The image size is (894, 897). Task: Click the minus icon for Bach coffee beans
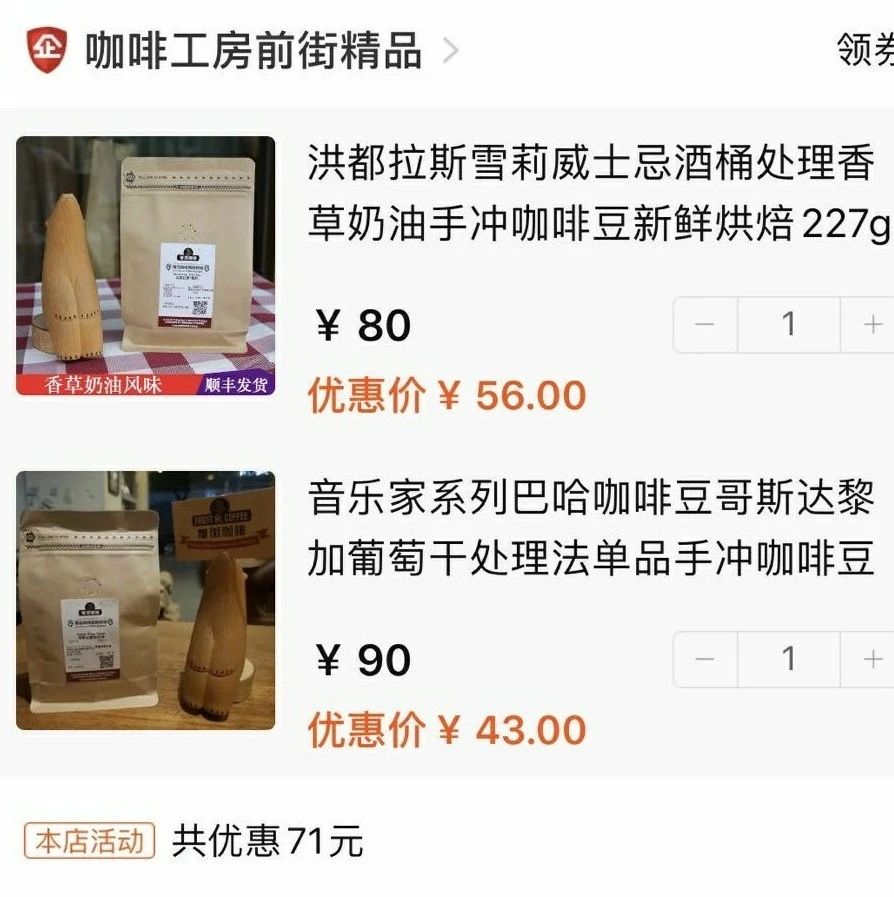(x=704, y=660)
